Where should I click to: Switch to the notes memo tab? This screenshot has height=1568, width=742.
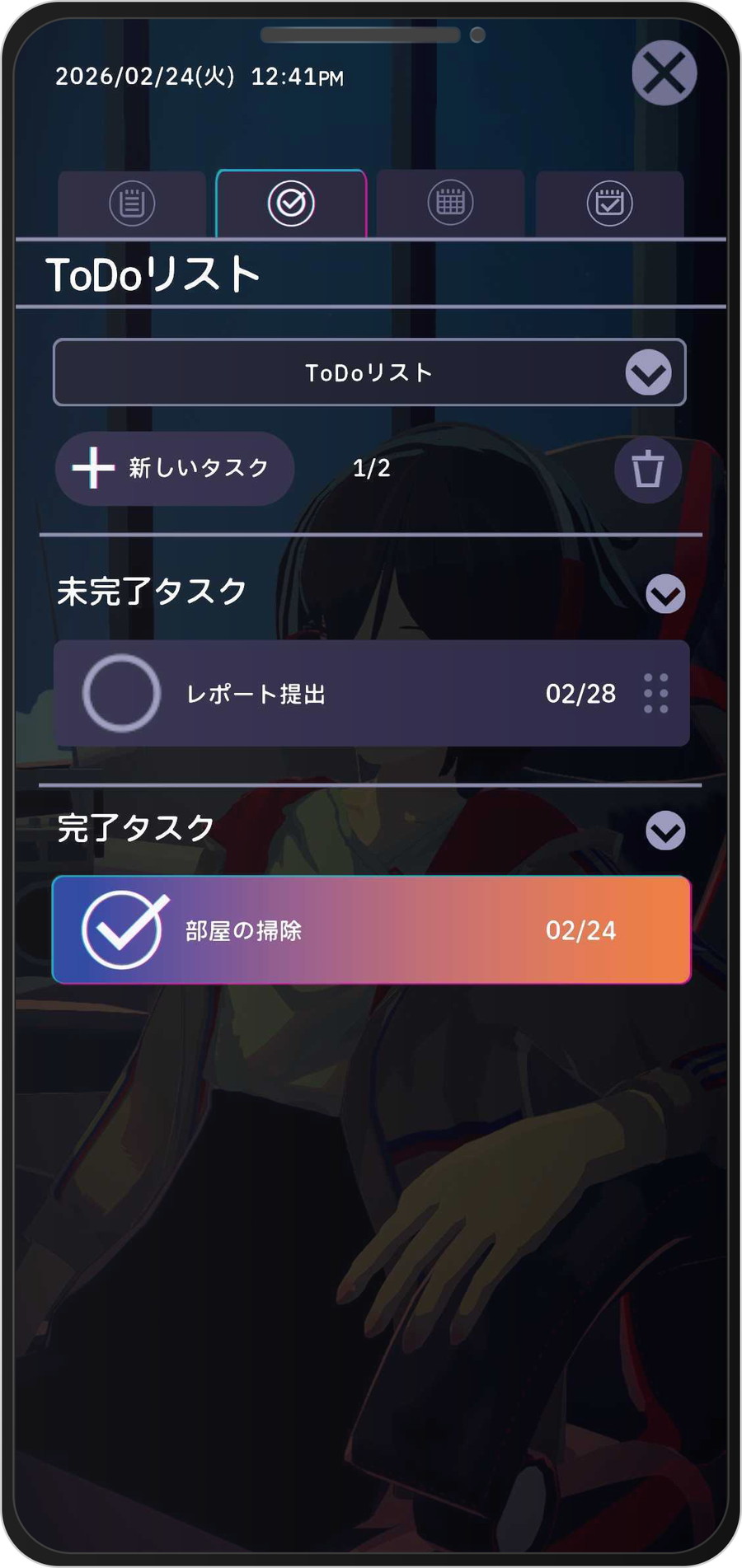pos(132,204)
